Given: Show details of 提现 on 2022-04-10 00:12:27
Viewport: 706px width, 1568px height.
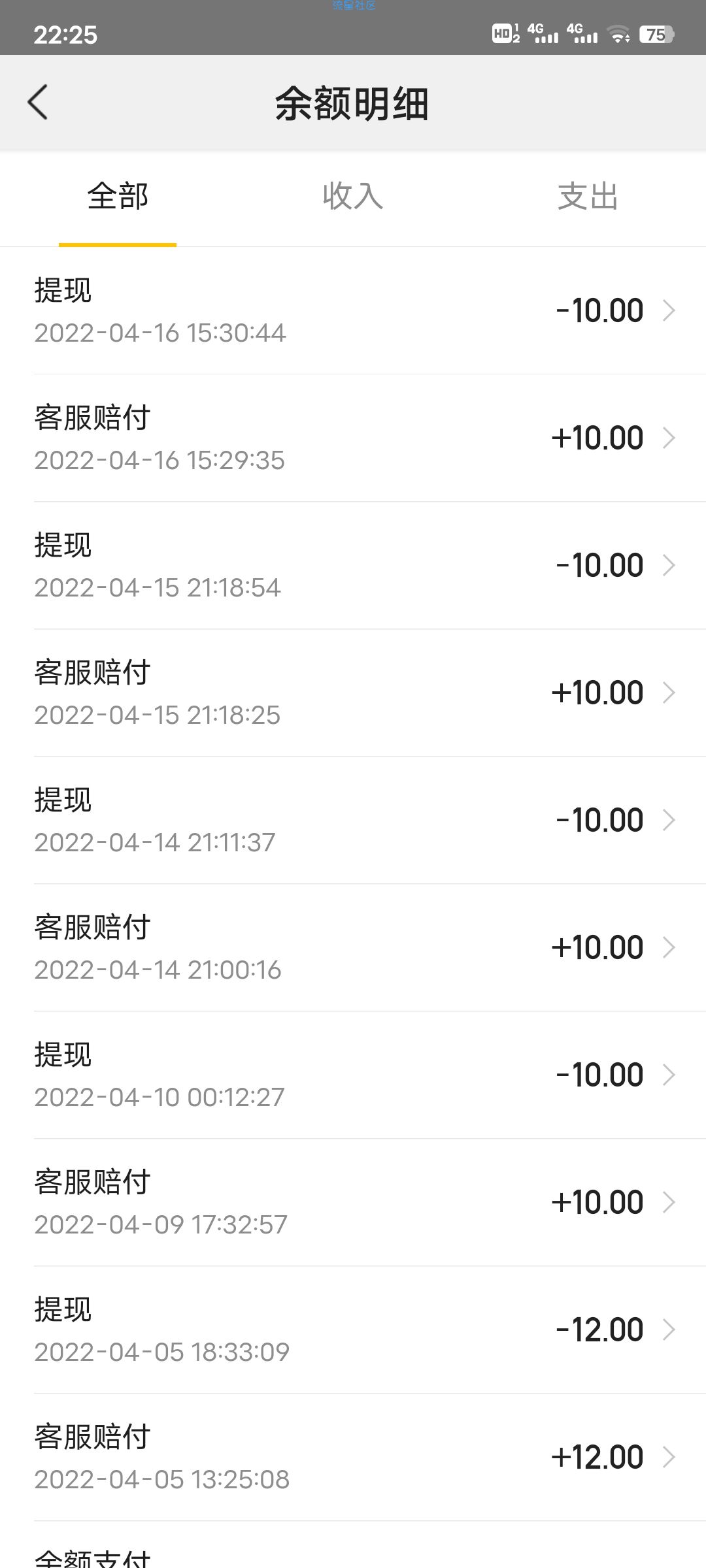Looking at the screenshot, I should coord(353,1075).
